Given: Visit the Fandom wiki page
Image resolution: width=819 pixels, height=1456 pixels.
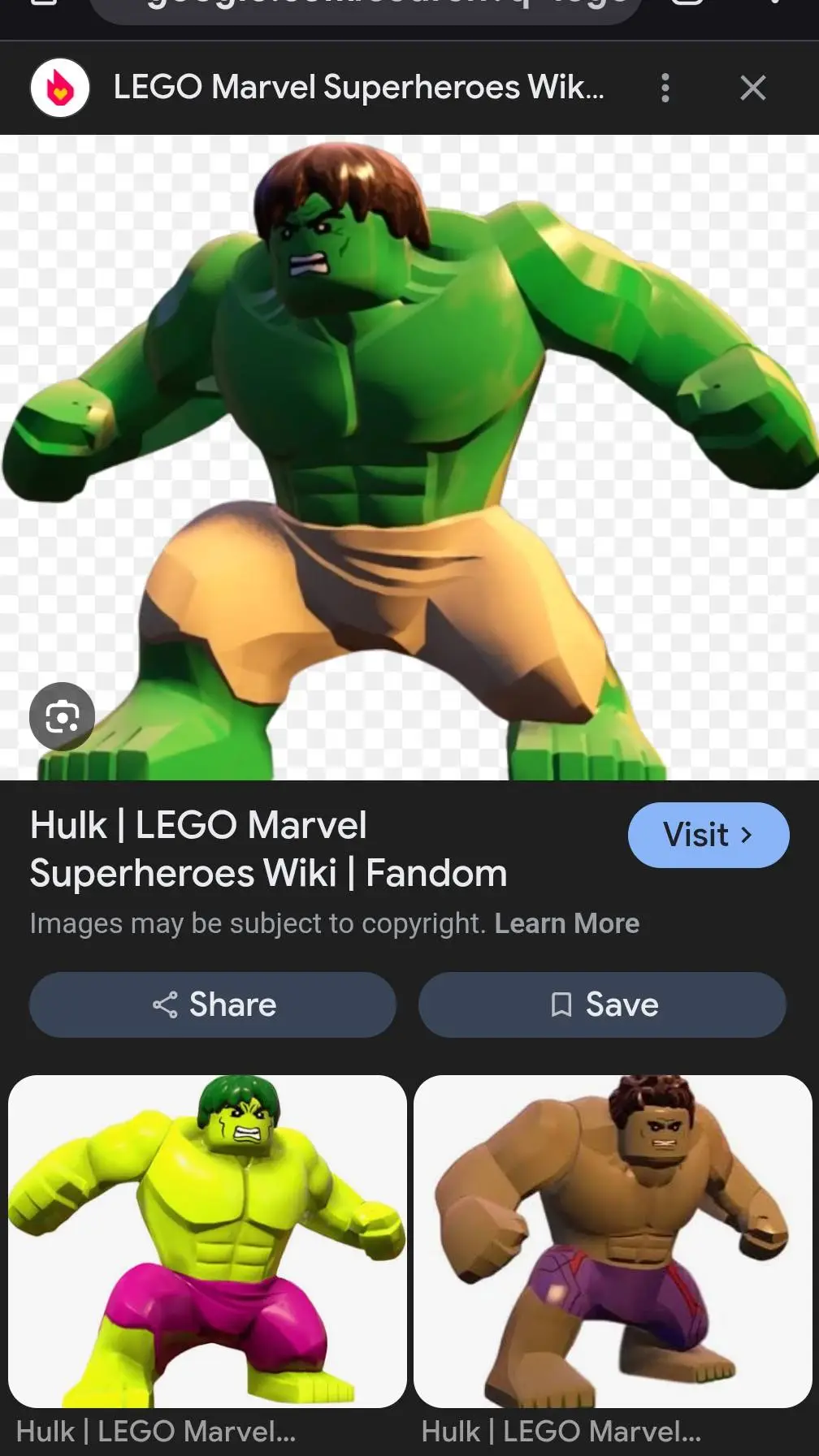Looking at the screenshot, I should 708,835.
